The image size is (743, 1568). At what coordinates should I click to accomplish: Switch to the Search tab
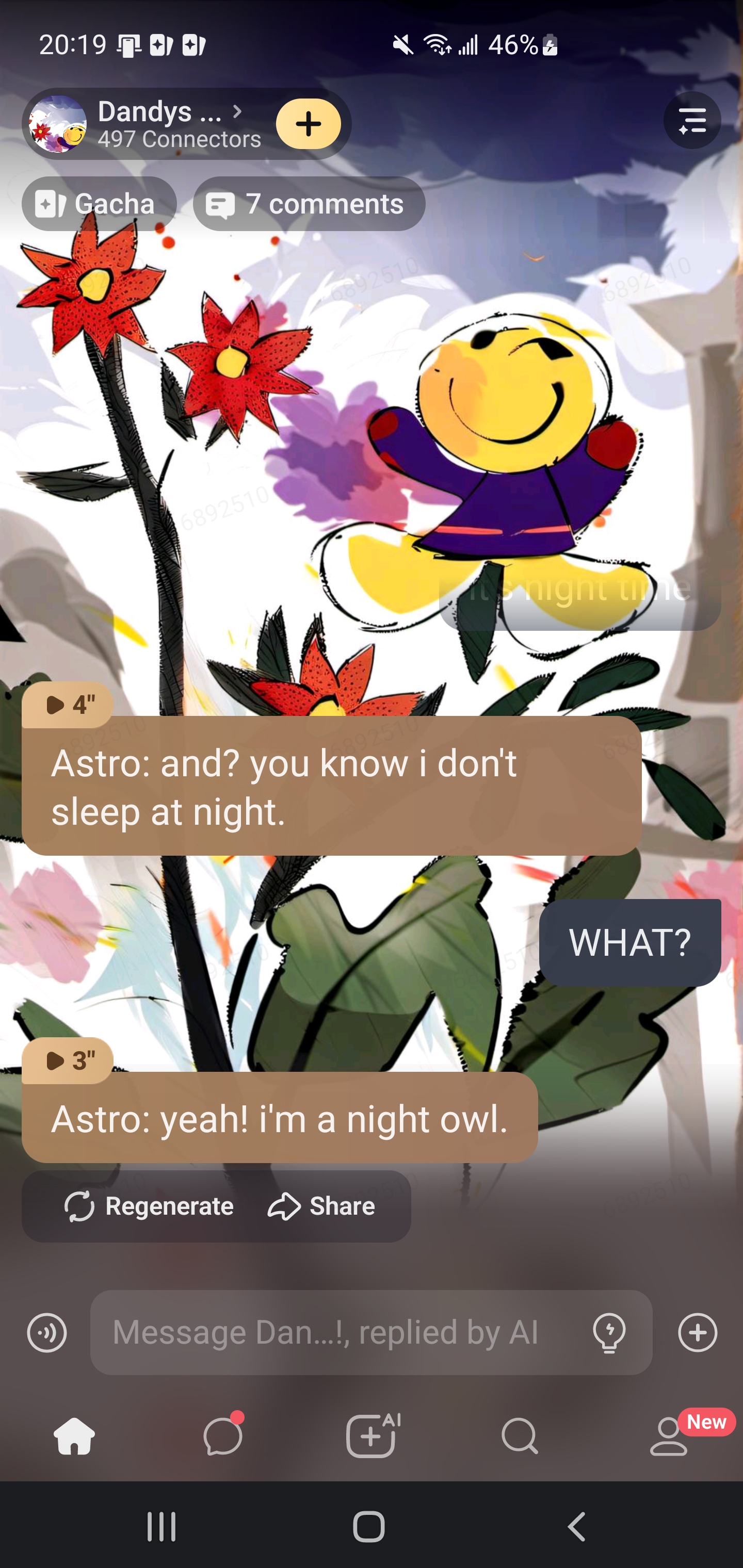(520, 1436)
